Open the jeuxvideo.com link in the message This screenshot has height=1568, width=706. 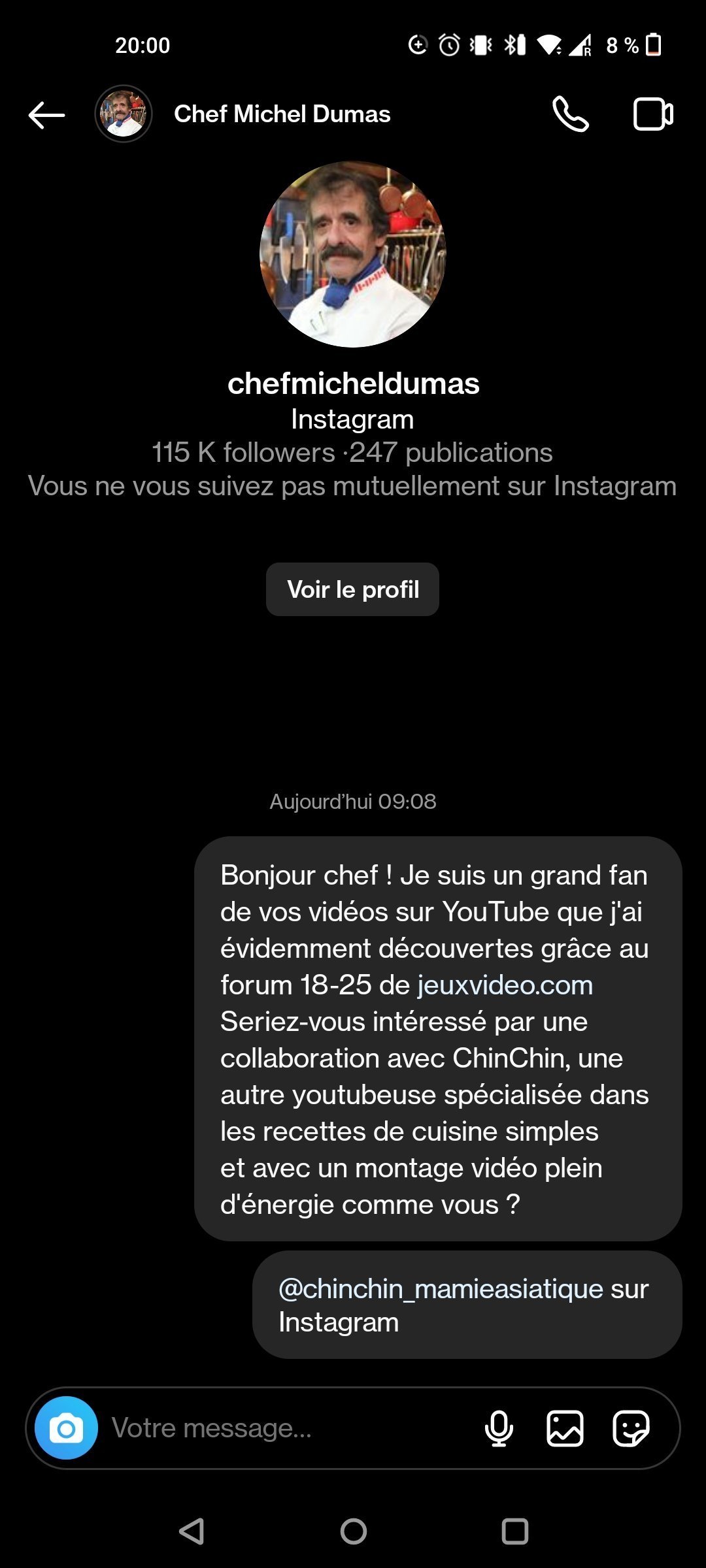505,985
